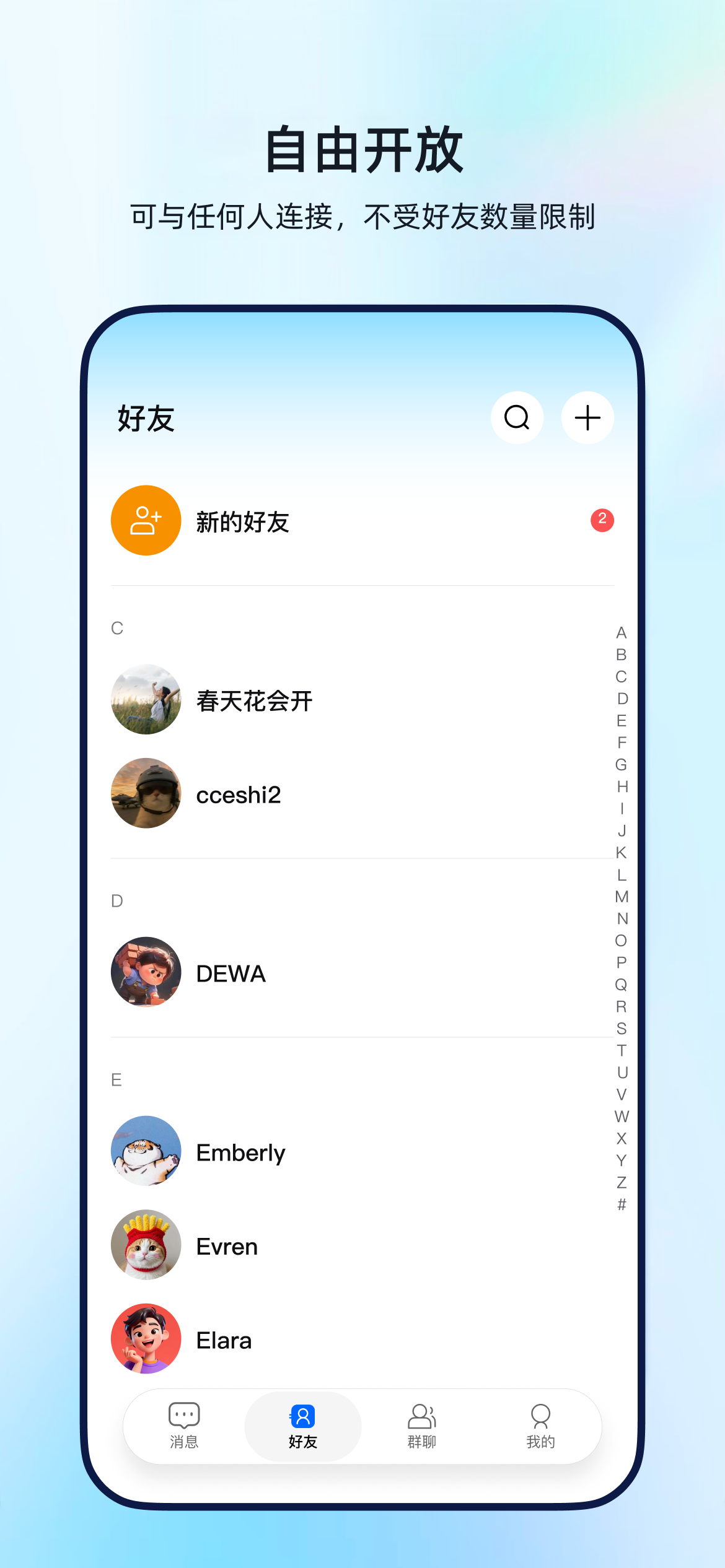Viewport: 725px width, 1568px height.
Task: Jump to the # symbol in the index
Action: tap(622, 1204)
